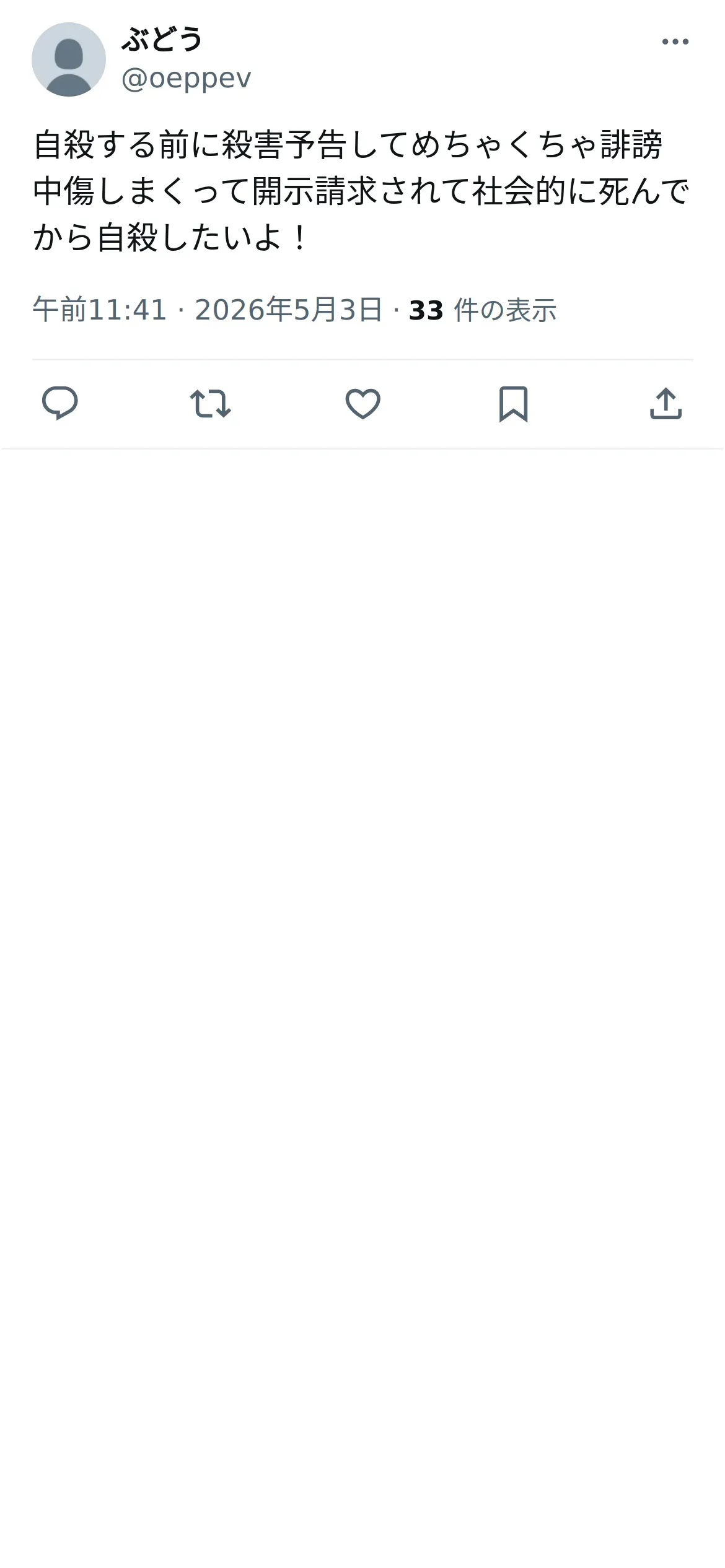Image resolution: width=725 pixels, height=1568 pixels.
Task: Bookmark this post
Action: point(514,404)
